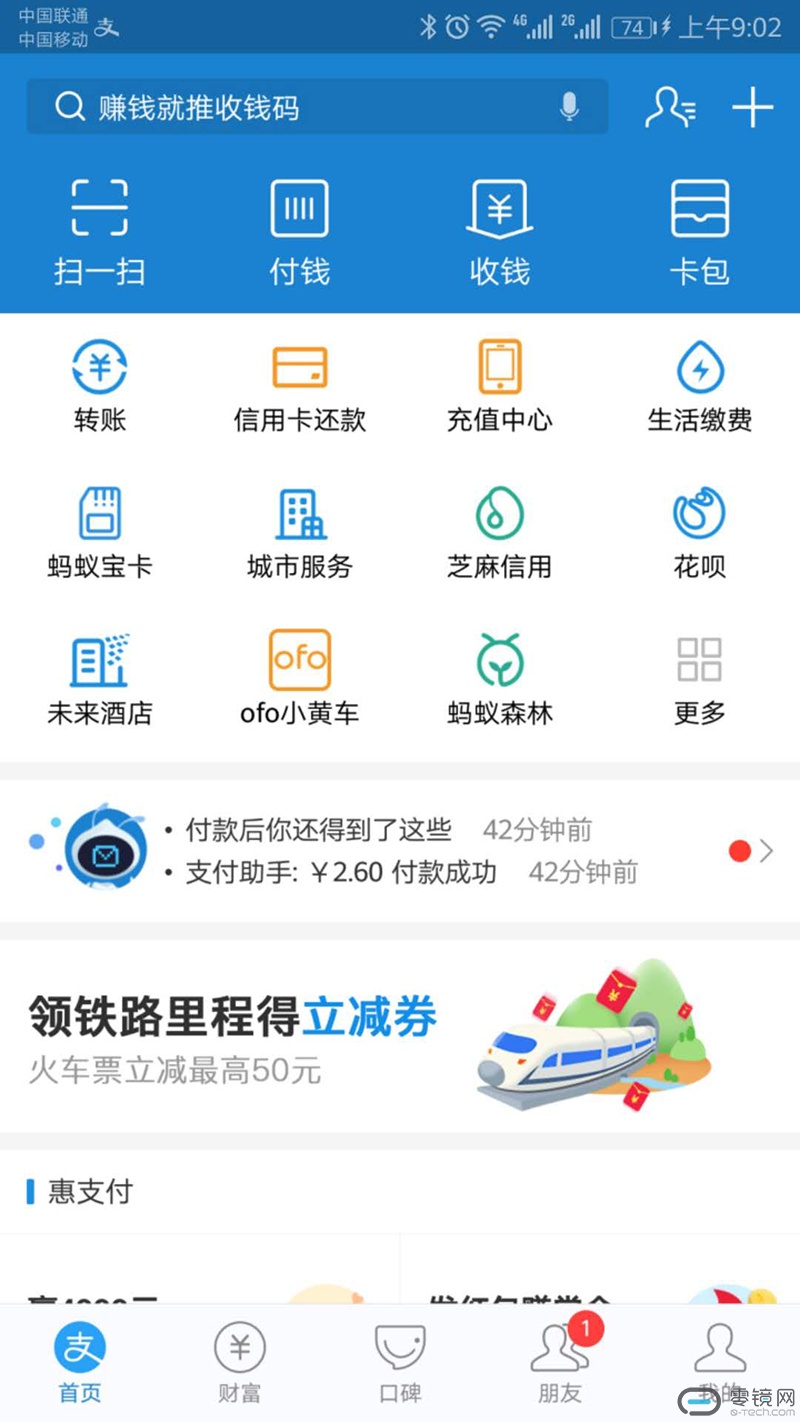The width and height of the screenshot is (800, 1422).
Task: Open 生活缴费 utility bills
Action: [x=700, y=386]
